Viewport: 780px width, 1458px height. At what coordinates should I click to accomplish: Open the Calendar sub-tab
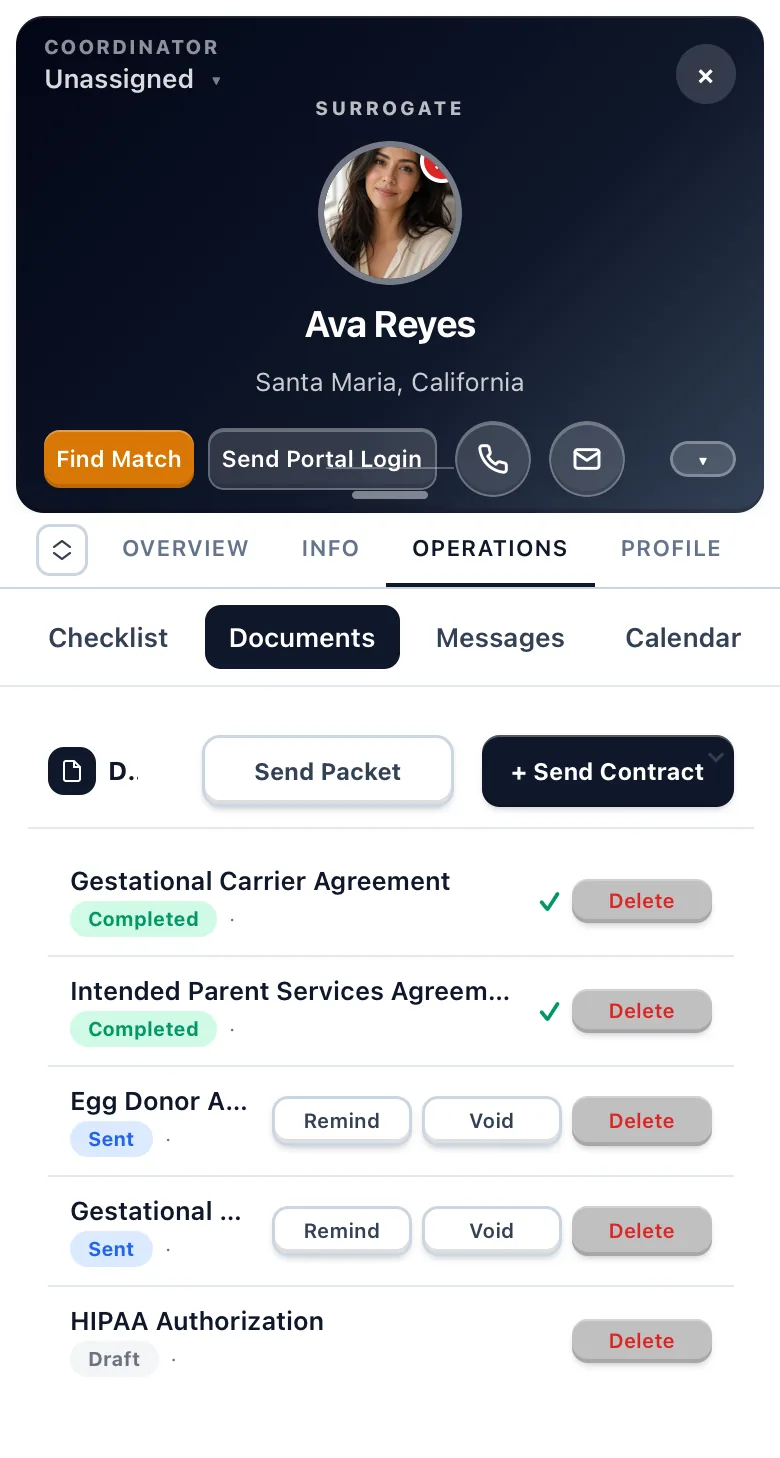683,638
